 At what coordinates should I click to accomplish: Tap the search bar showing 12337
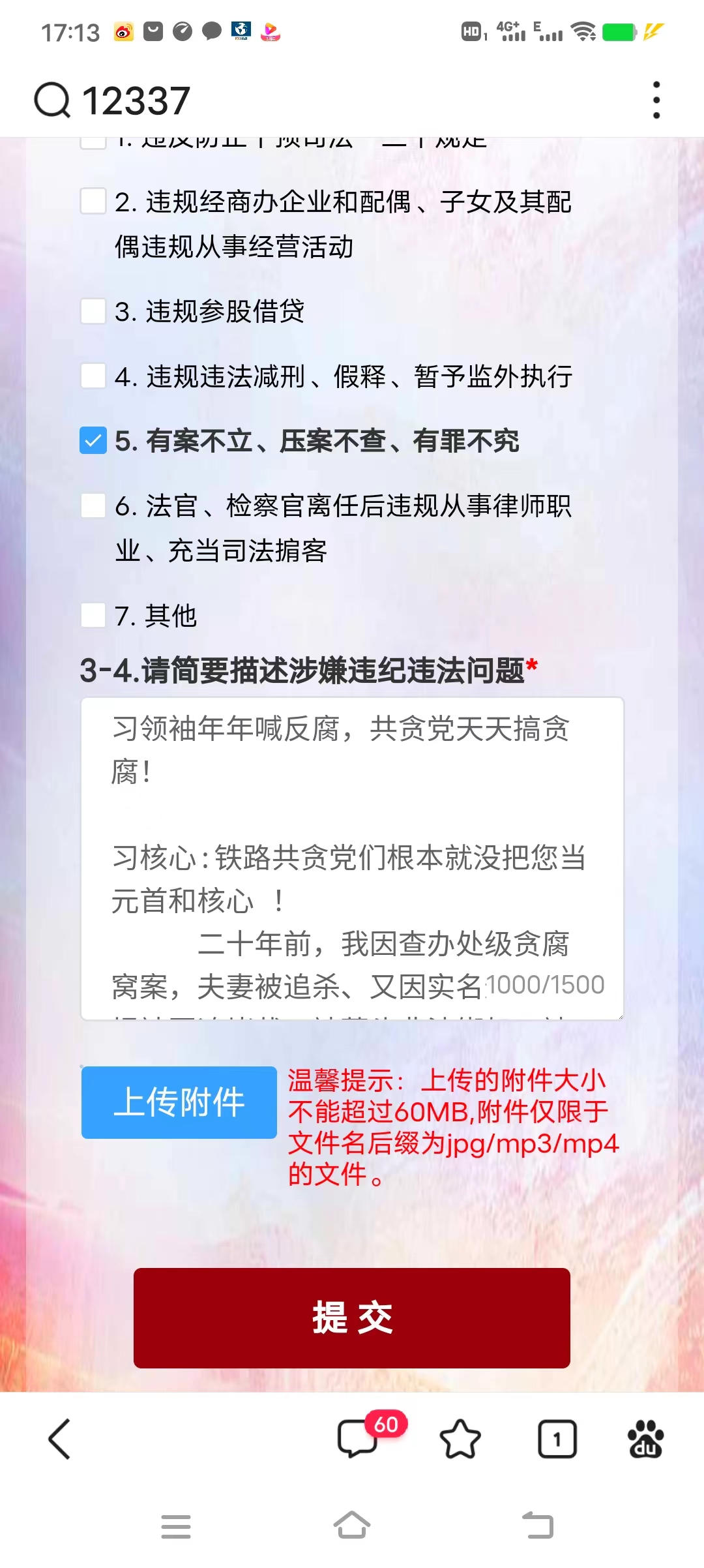(x=326, y=100)
